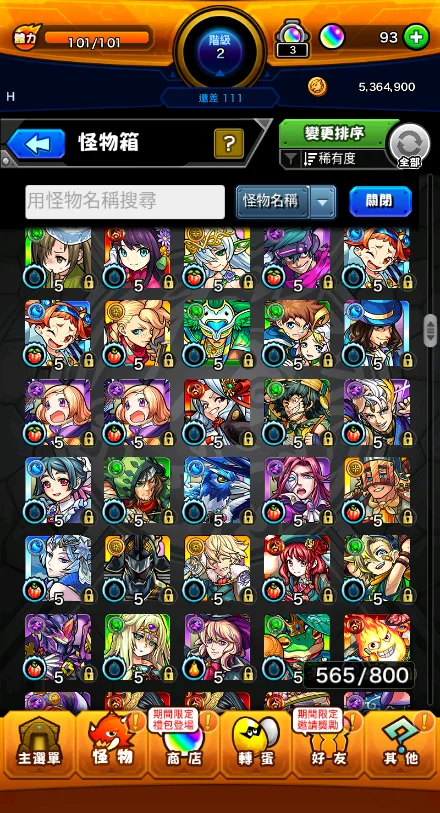
Task: Go back with the blue arrow button
Action: 36,144
